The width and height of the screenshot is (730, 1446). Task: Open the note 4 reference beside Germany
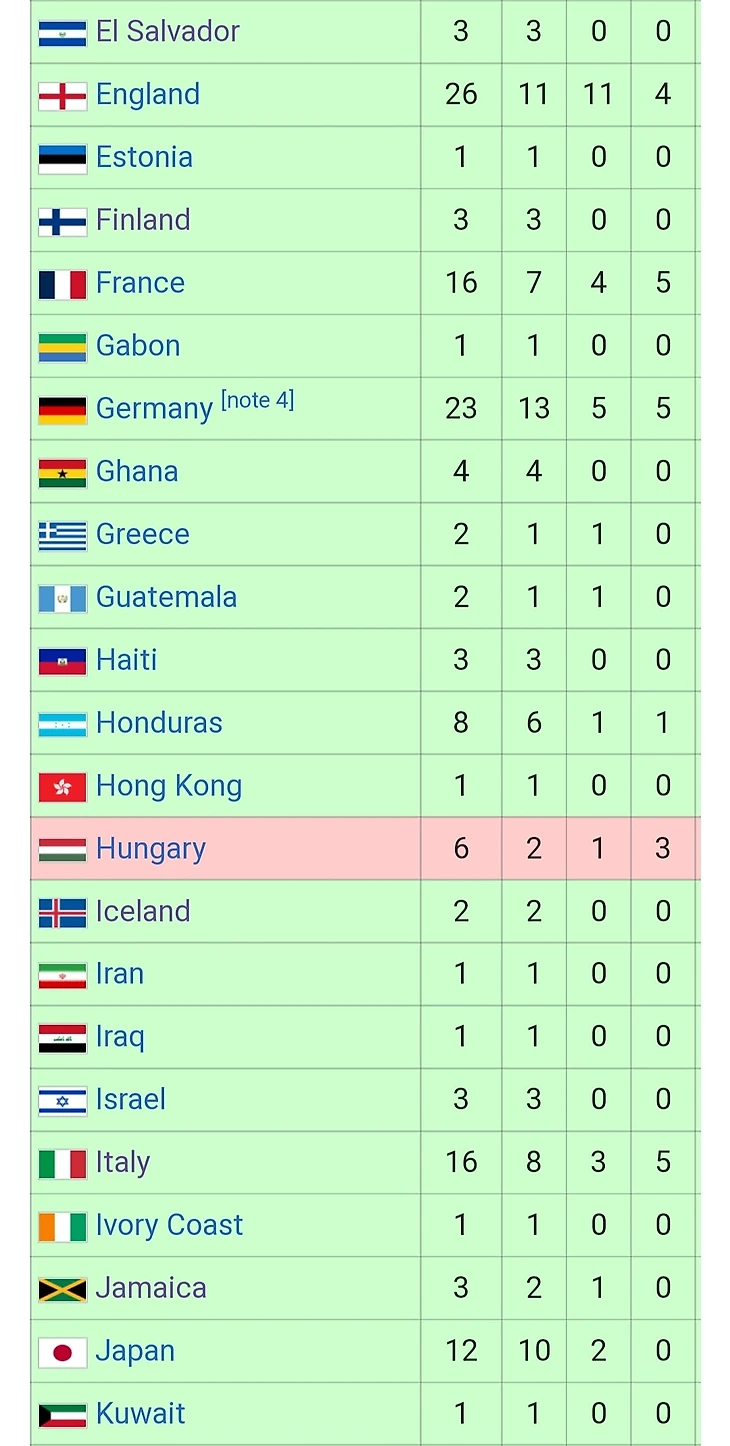[257, 401]
